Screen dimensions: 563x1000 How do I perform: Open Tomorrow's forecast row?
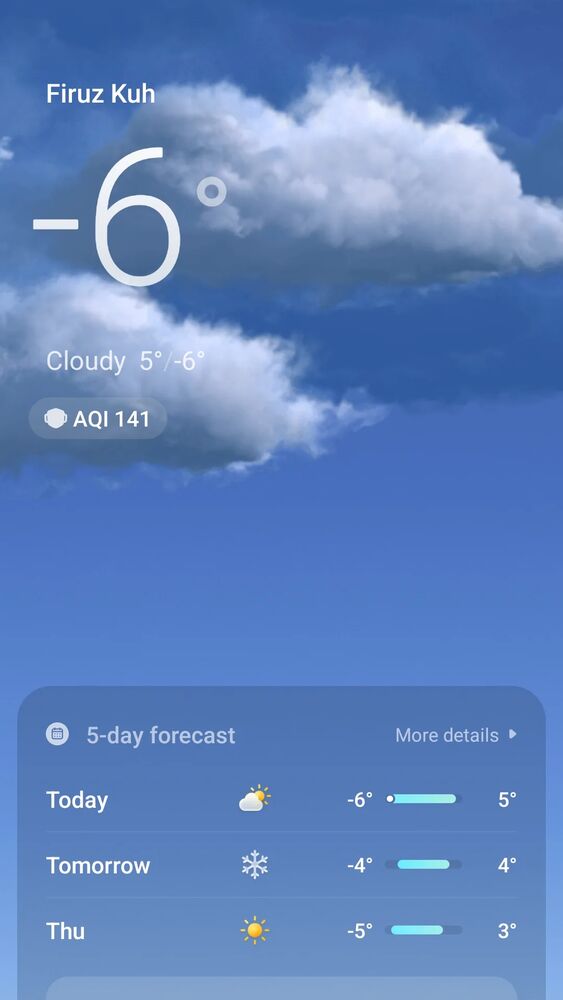[x=281, y=865]
